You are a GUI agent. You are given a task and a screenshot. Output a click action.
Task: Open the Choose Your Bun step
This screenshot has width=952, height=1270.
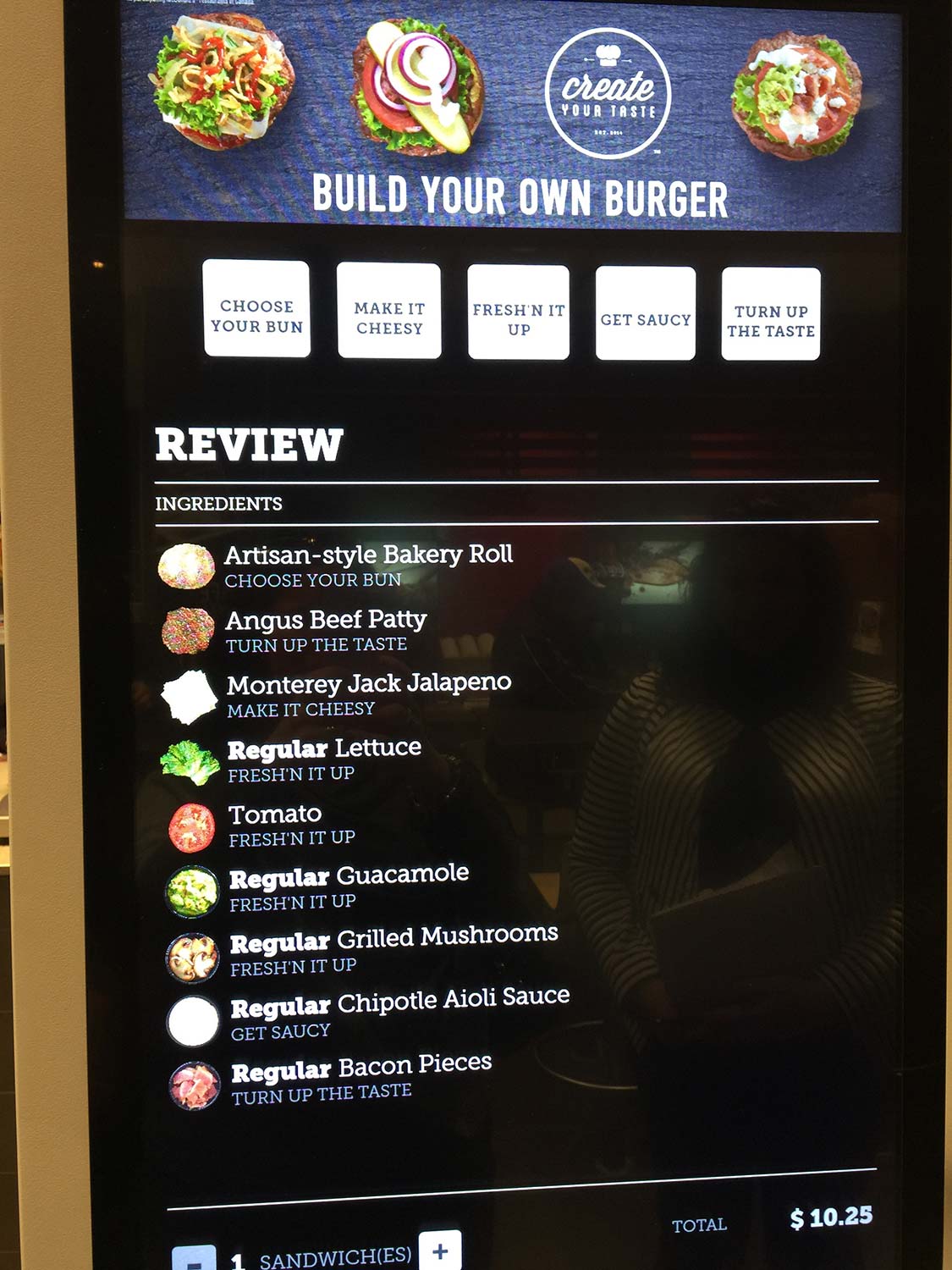(x=256, y=309)
